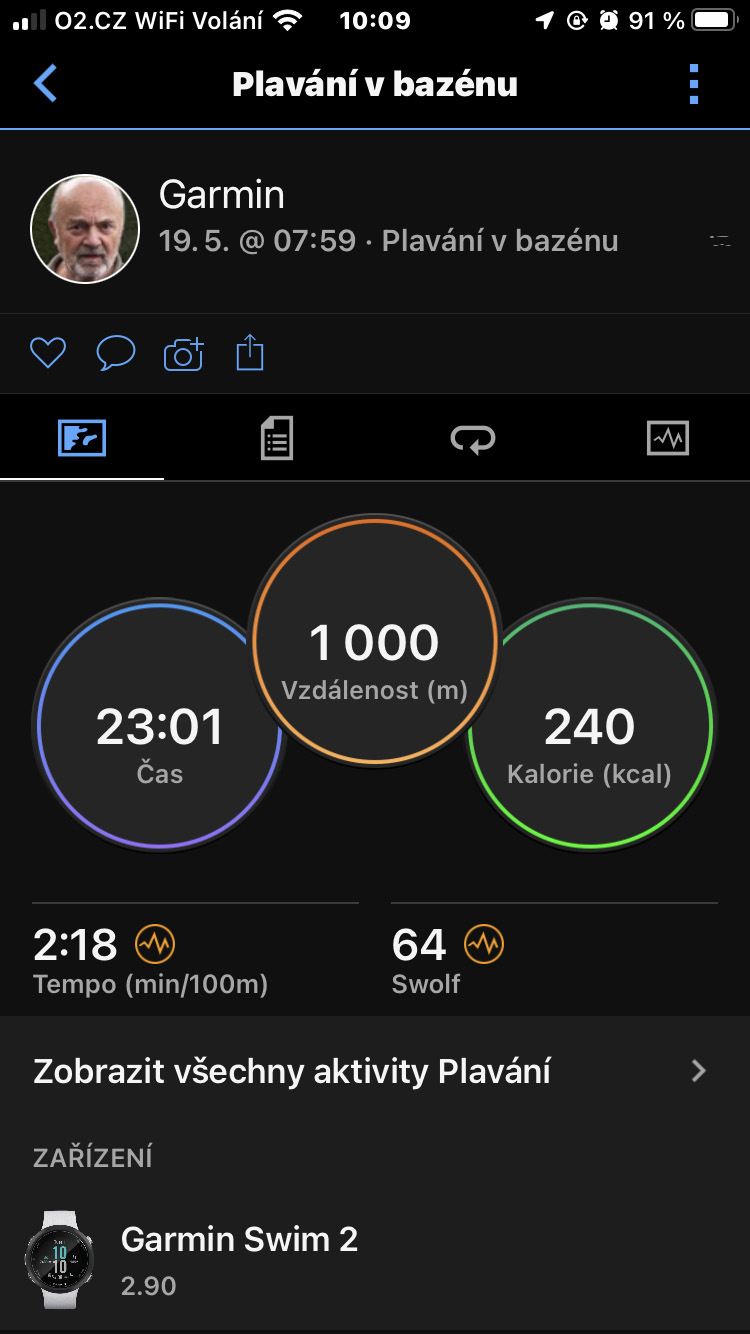The width and height of the screenshot is (750, 1334).
Task: Select the overview summary tab
Action: tap(82, 438)
